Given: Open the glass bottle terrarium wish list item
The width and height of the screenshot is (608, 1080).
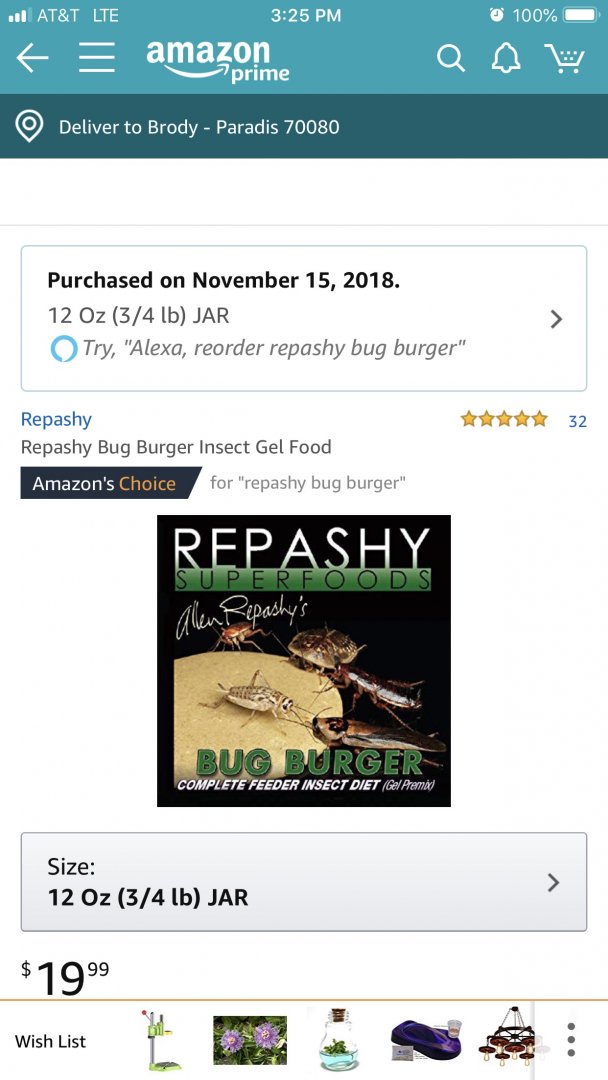Looking at the screenshot, I should pyautogui.click(x=340, y=1040).
